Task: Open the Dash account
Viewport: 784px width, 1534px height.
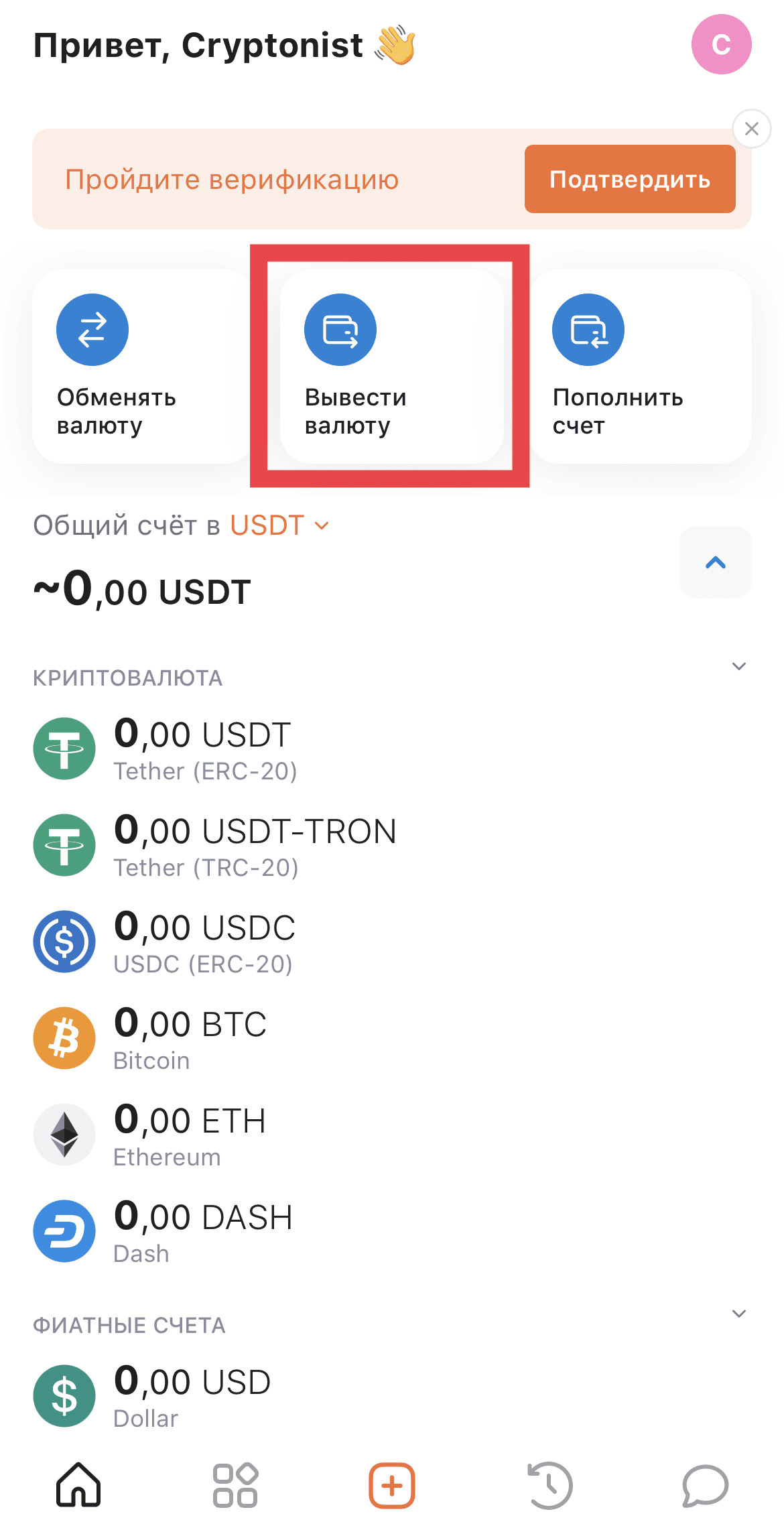Action: (392, 1231)
